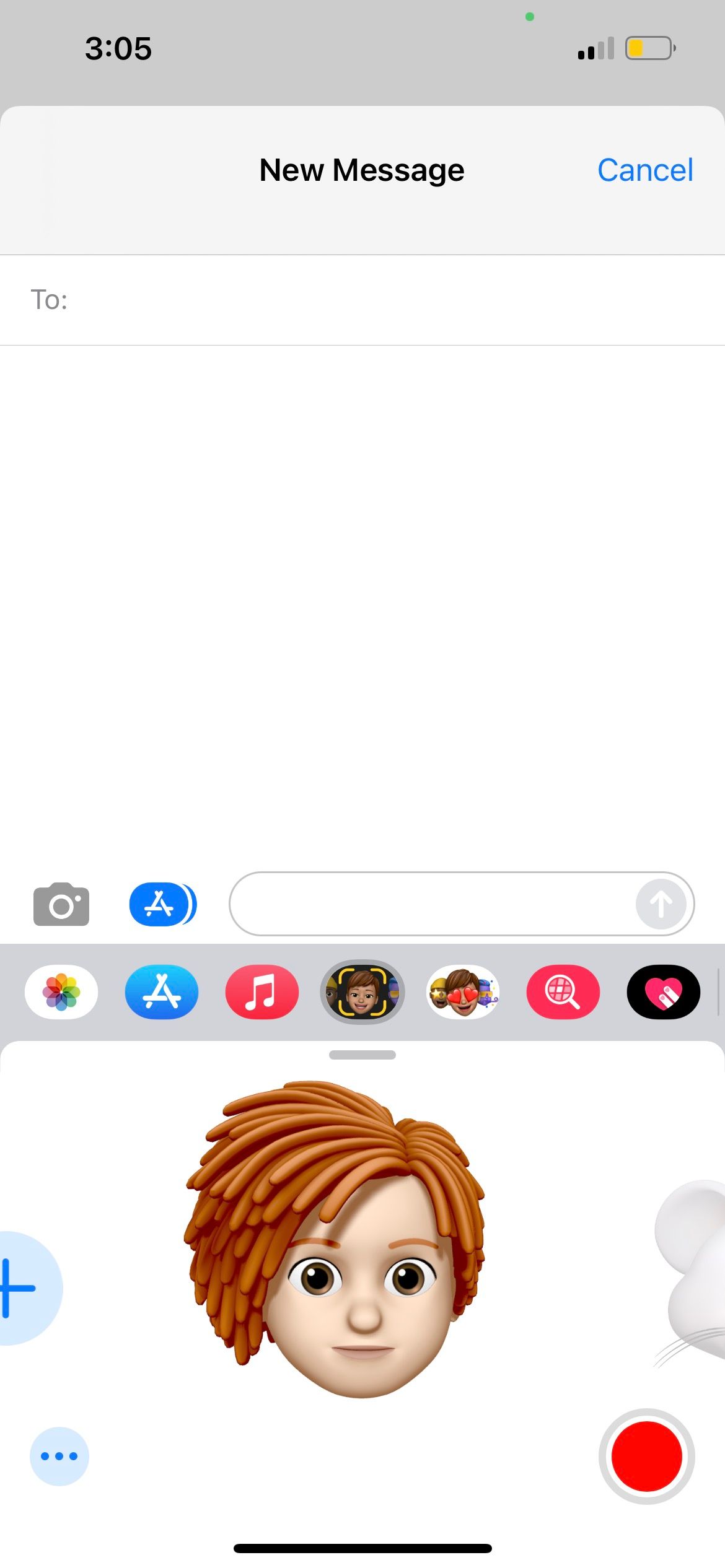
Task: Toggle the blue App Store apps button
Action: (162, 904)
